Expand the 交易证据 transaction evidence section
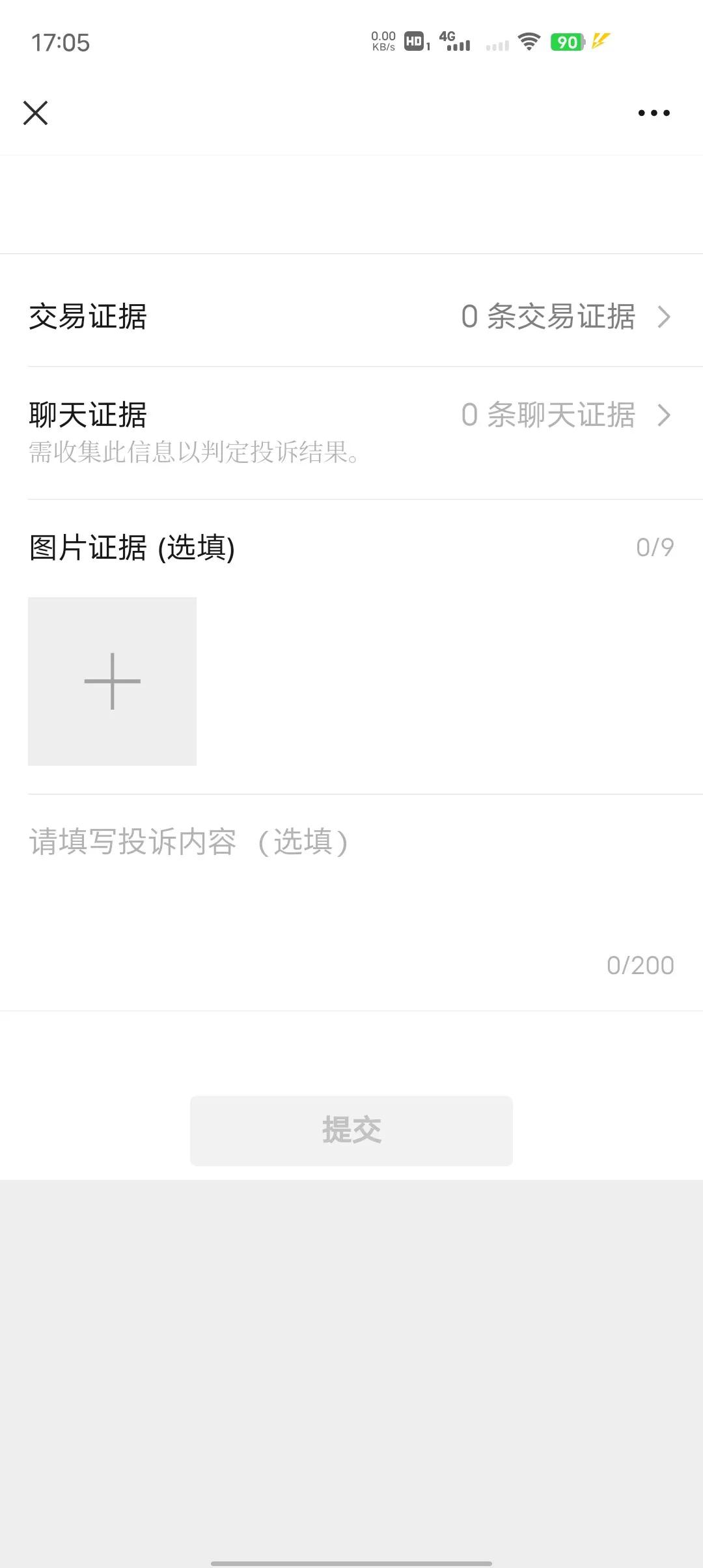Screen dimensions: 703x1568 (351, 317)
